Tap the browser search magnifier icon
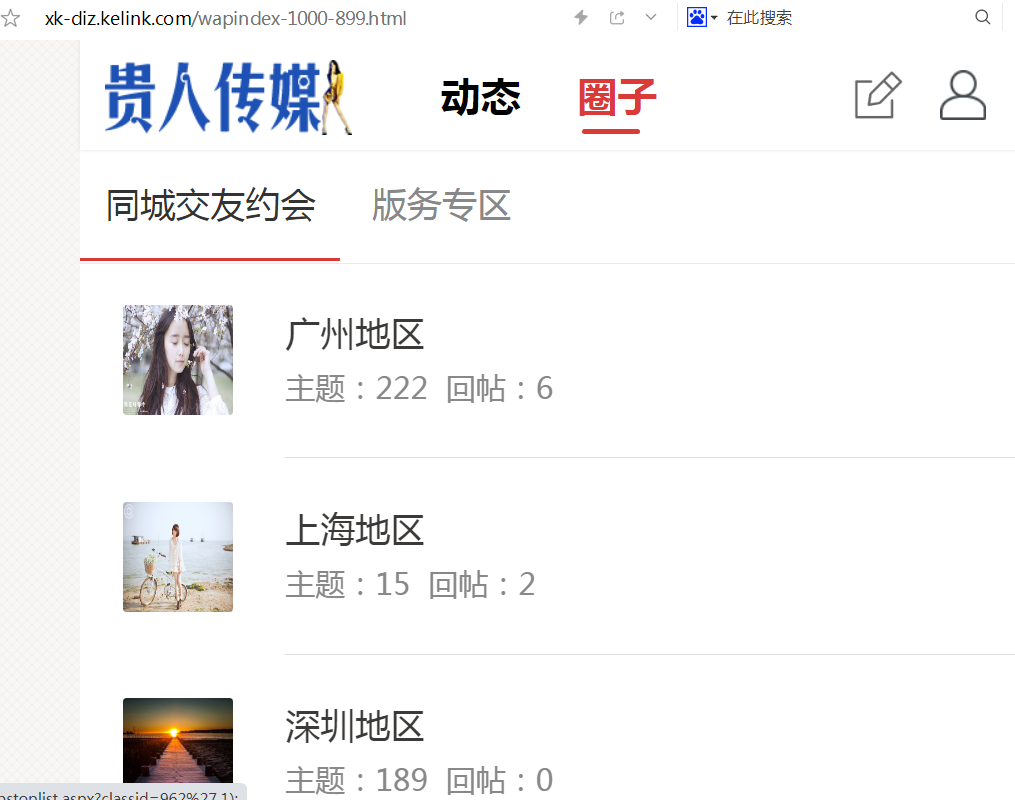This screenshot has height=800, width=1015. [982, 17]
